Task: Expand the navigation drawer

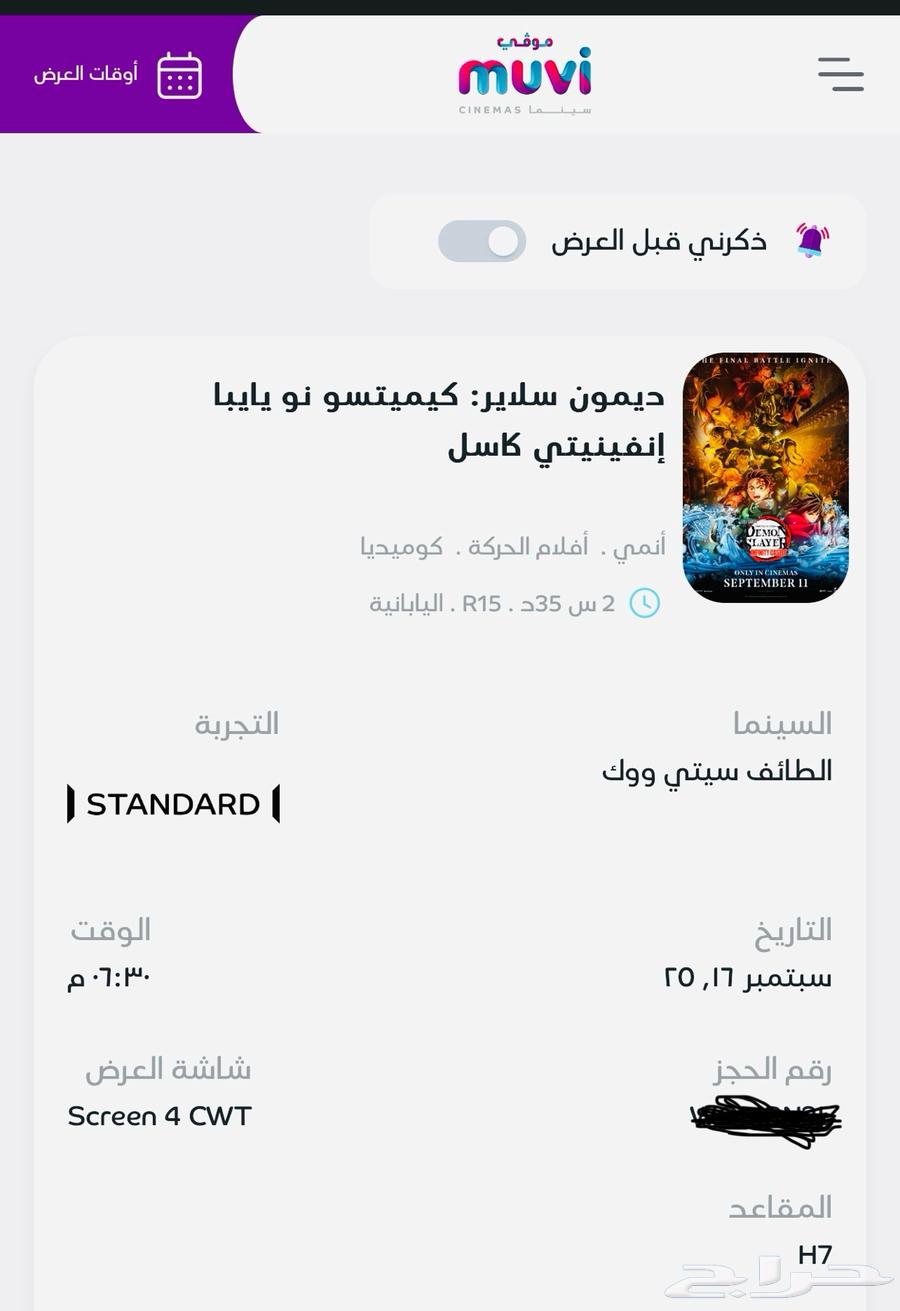Action: pos(840,74)
